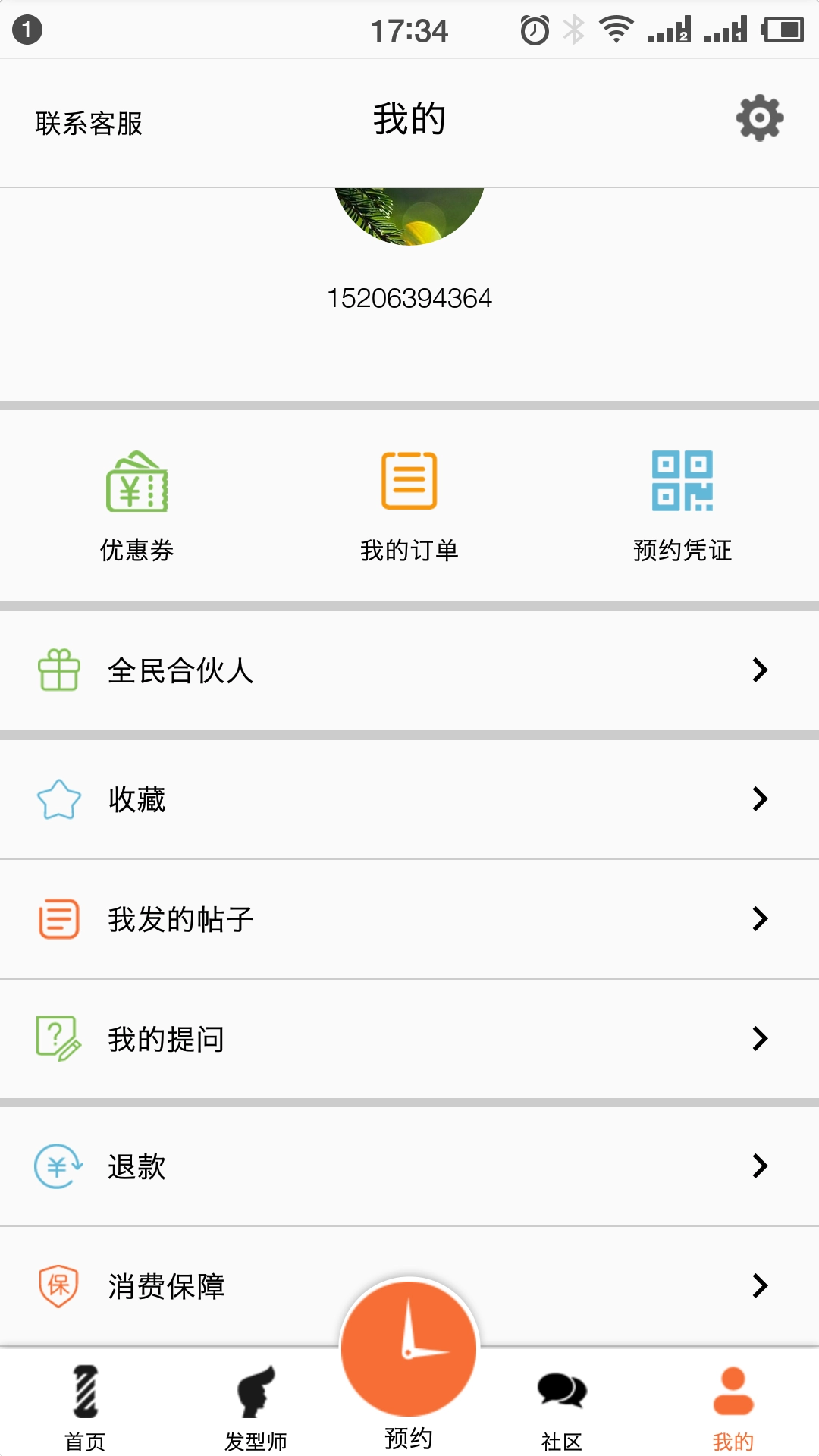819x1456 pixels.
Task: Tap the 我的提问 question icon
Action: pos(58,1037)
